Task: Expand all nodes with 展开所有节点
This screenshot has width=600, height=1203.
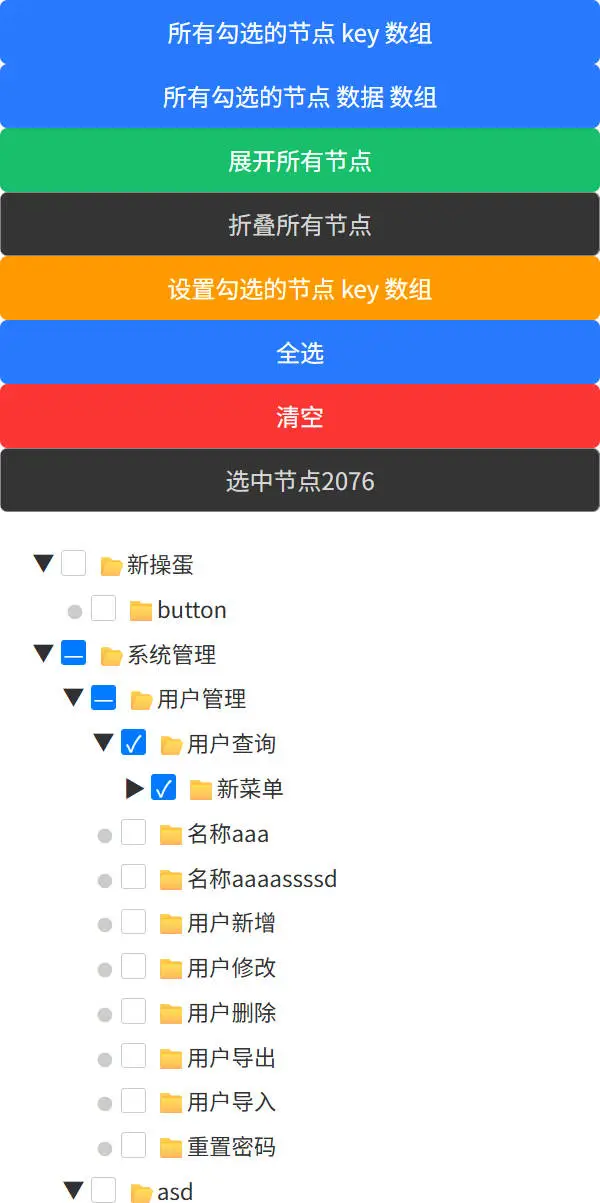Action: pyautogui.click(x=300, y=161)
